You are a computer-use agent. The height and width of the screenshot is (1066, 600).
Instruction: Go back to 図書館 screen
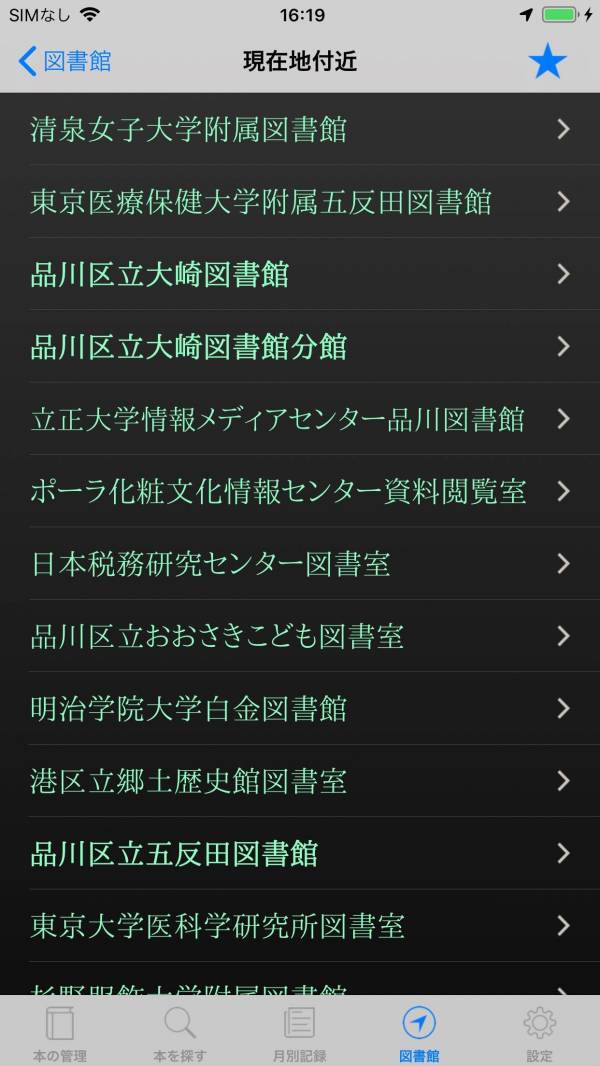pyautogui.click(x=65, y=61)
